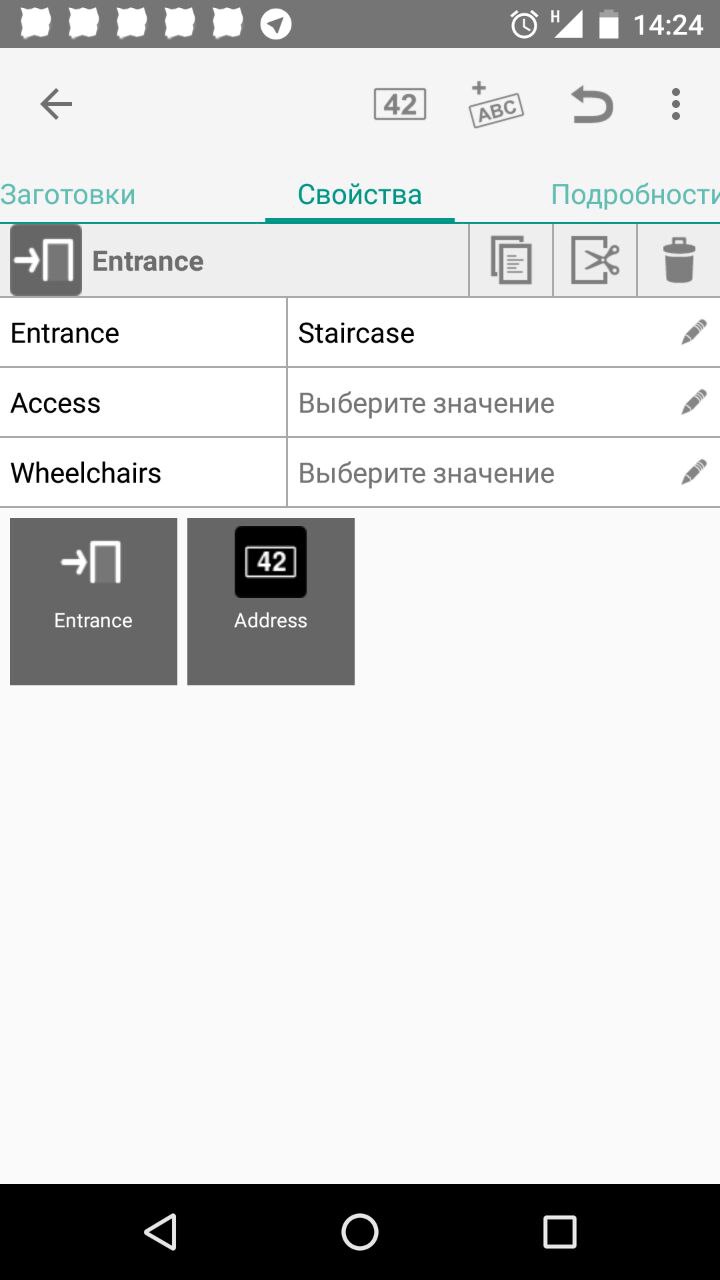Tap the Entrance preset header icon
The height and width of the screenshot is (1280, 720).
point(46,261)
